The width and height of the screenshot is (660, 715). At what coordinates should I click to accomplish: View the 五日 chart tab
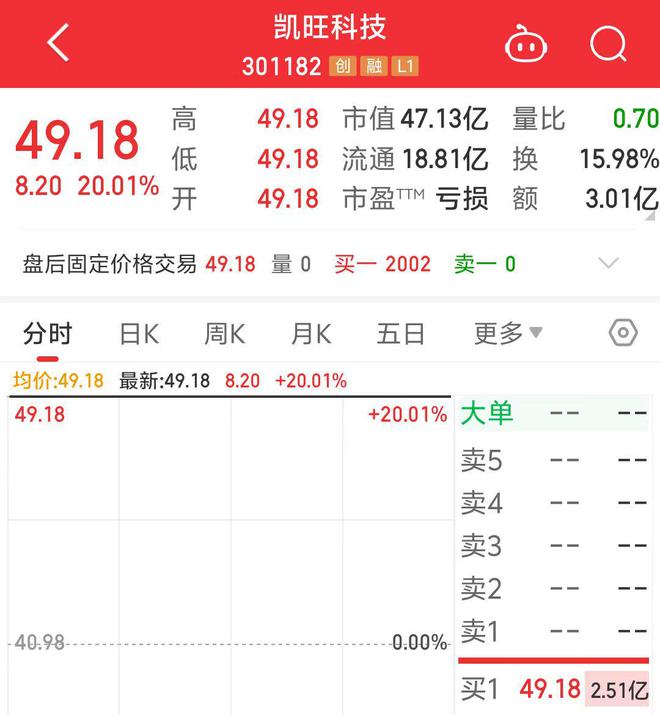(401, 334)
